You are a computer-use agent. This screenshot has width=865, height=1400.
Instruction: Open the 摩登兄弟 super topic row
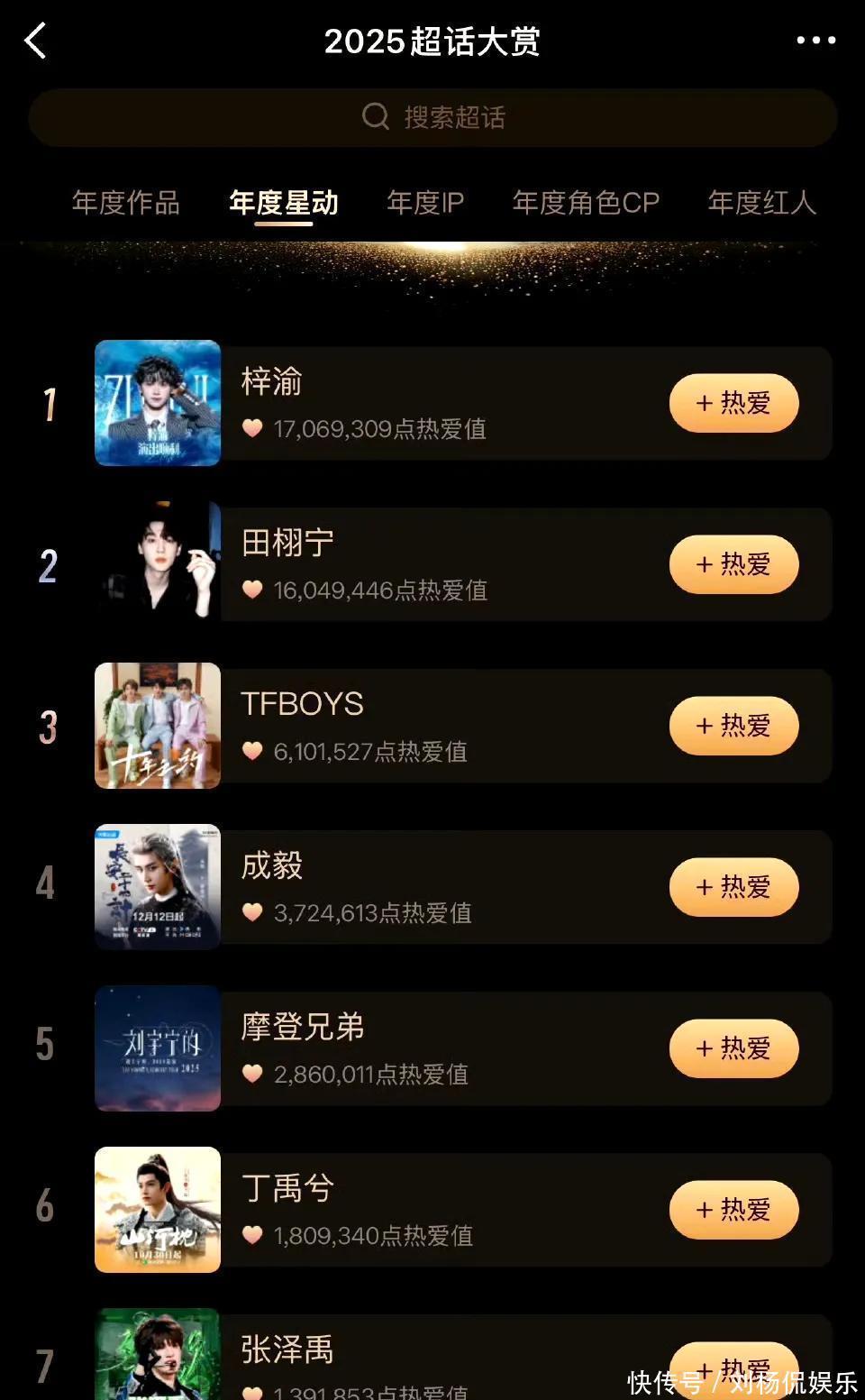405,1048
